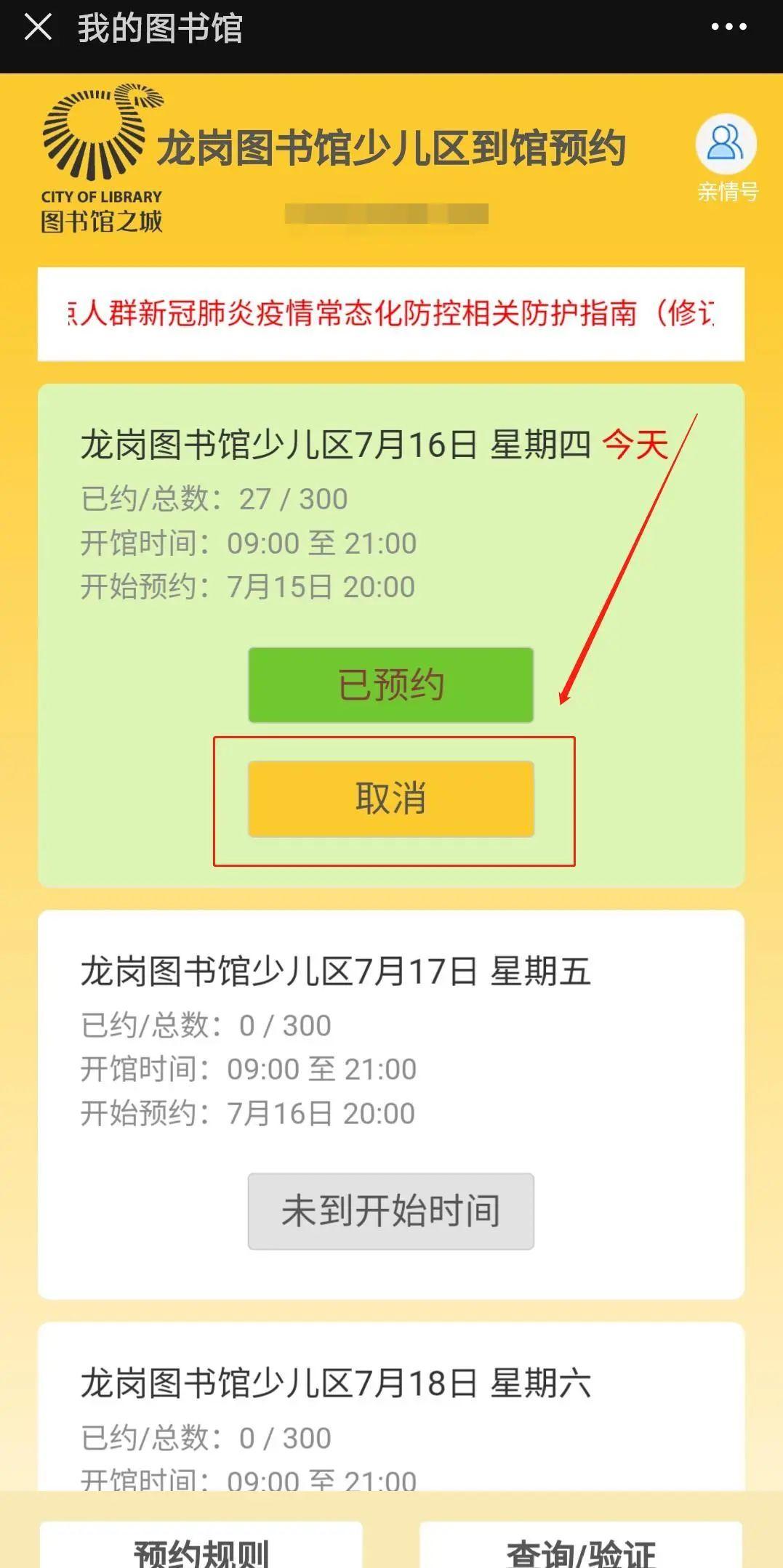Open 查询/验证 lookup and verification
The width and height of the screenshot is (783, 1568).
coord(580,1548)
